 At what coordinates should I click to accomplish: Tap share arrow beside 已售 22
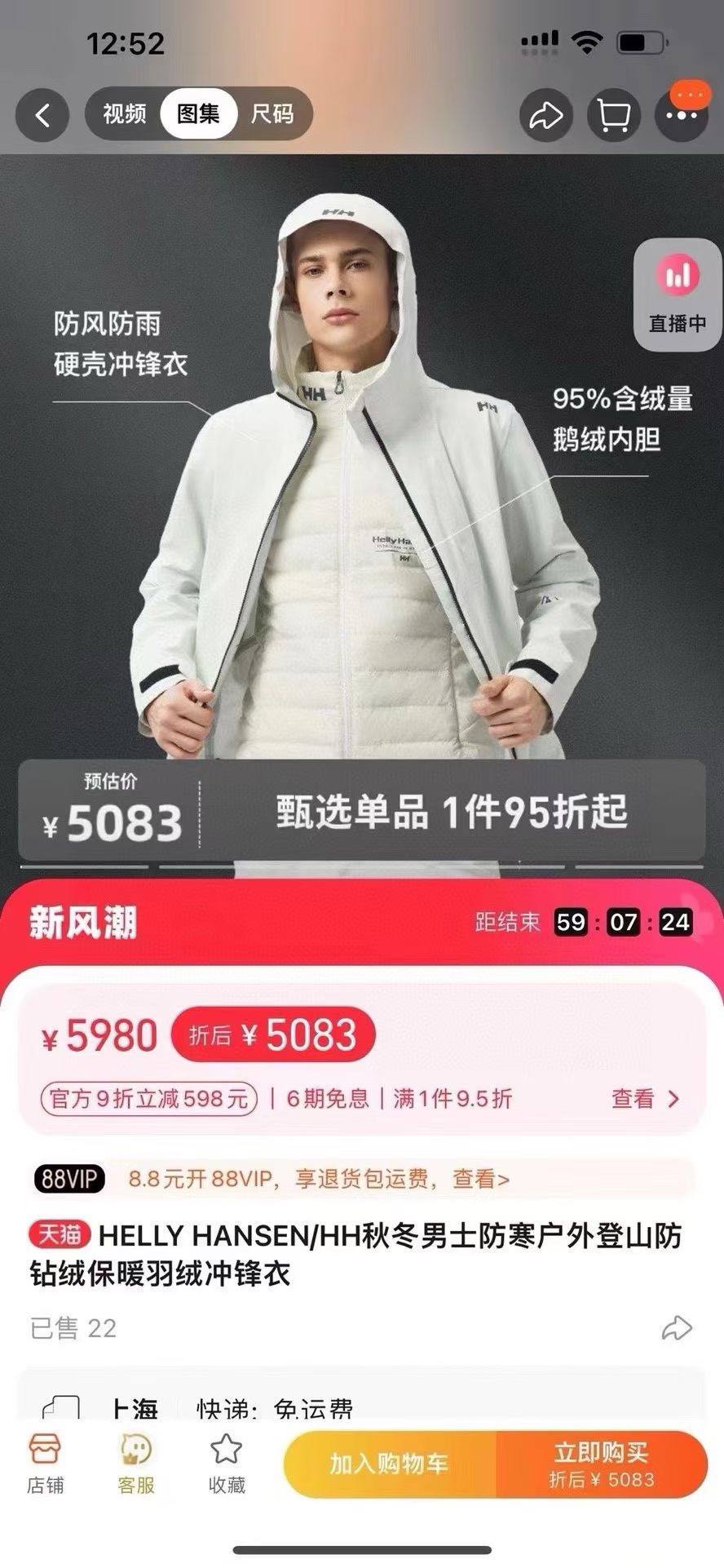point(677,1328)
